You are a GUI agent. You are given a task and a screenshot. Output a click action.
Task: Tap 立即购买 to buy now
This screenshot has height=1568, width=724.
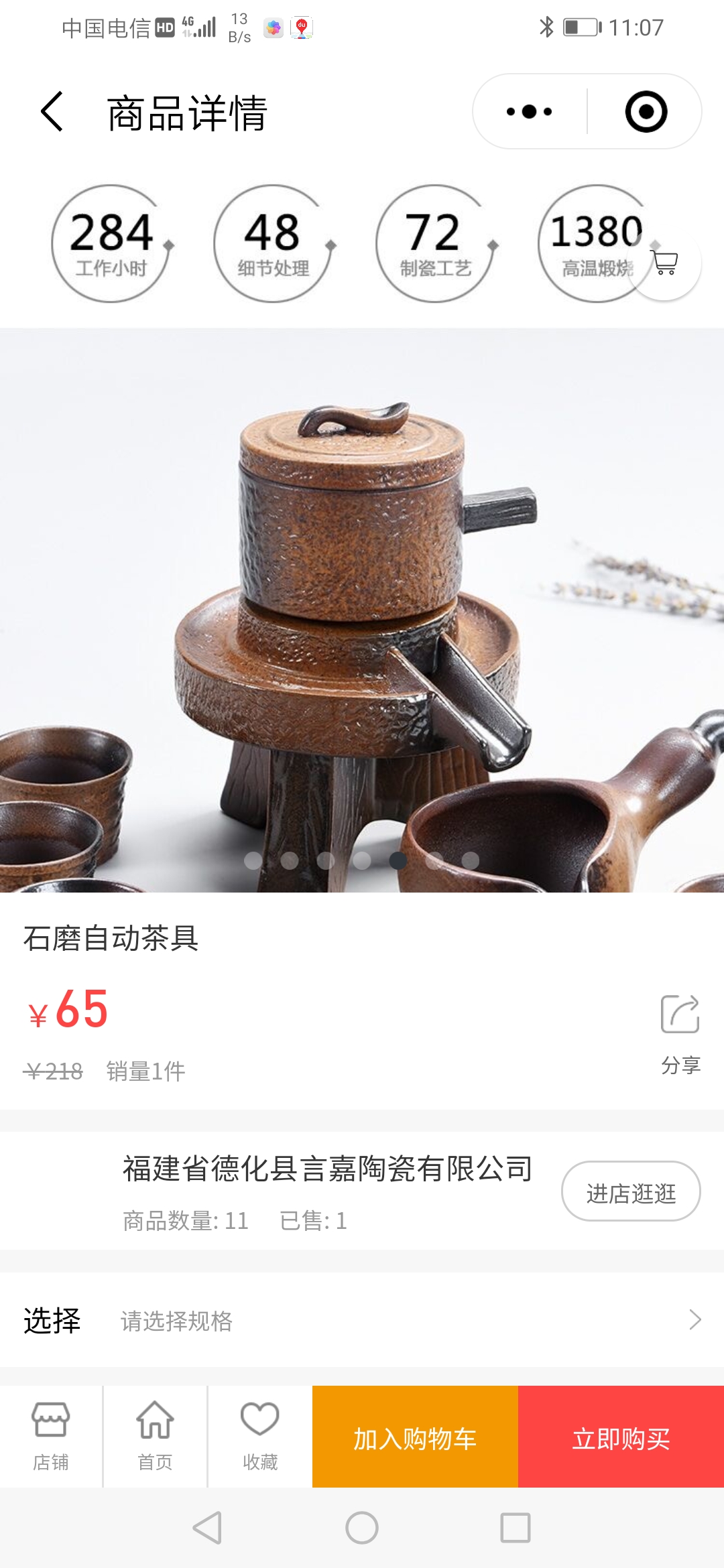621,1437
